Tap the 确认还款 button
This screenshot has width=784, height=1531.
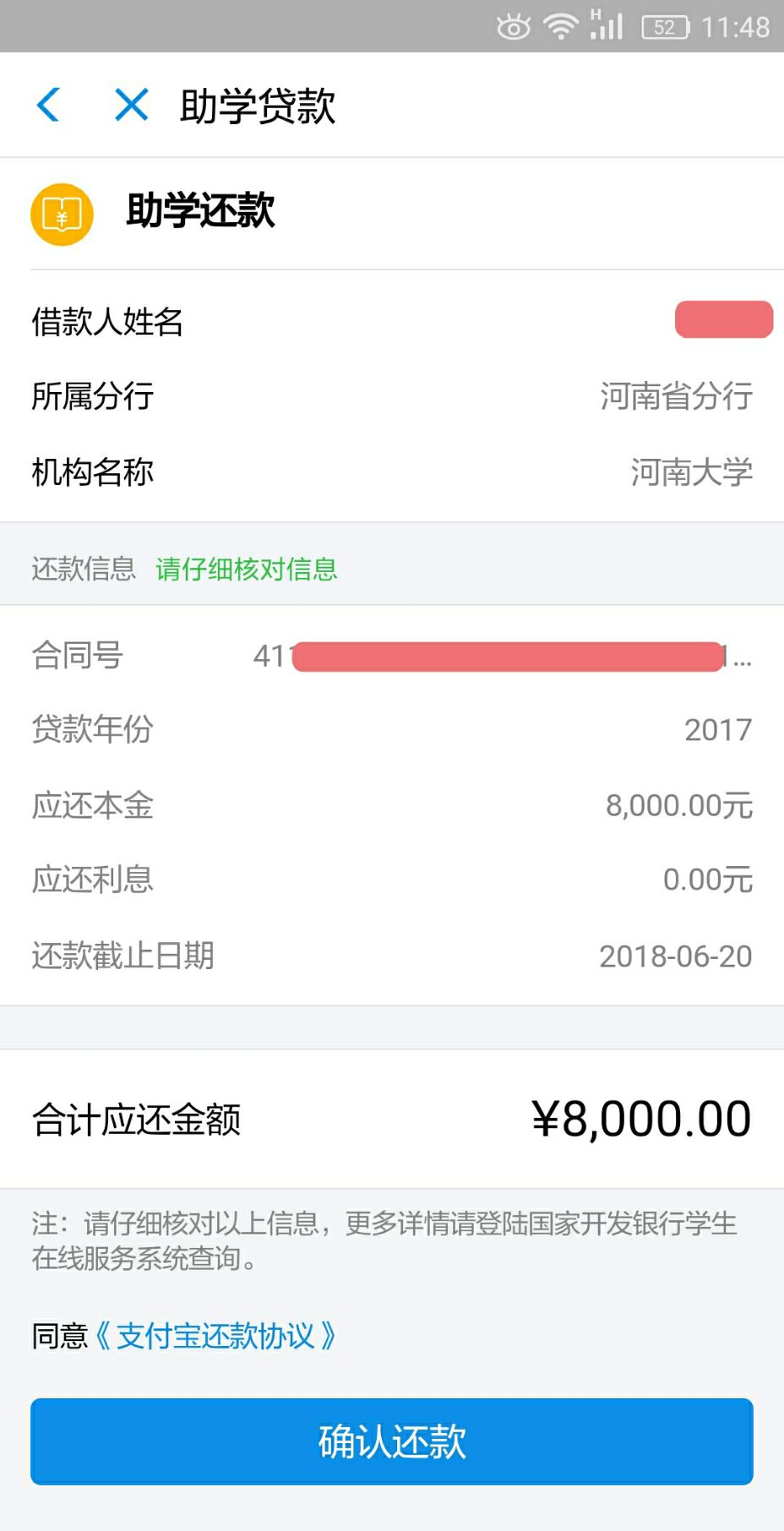click(x=392, y=1441)
